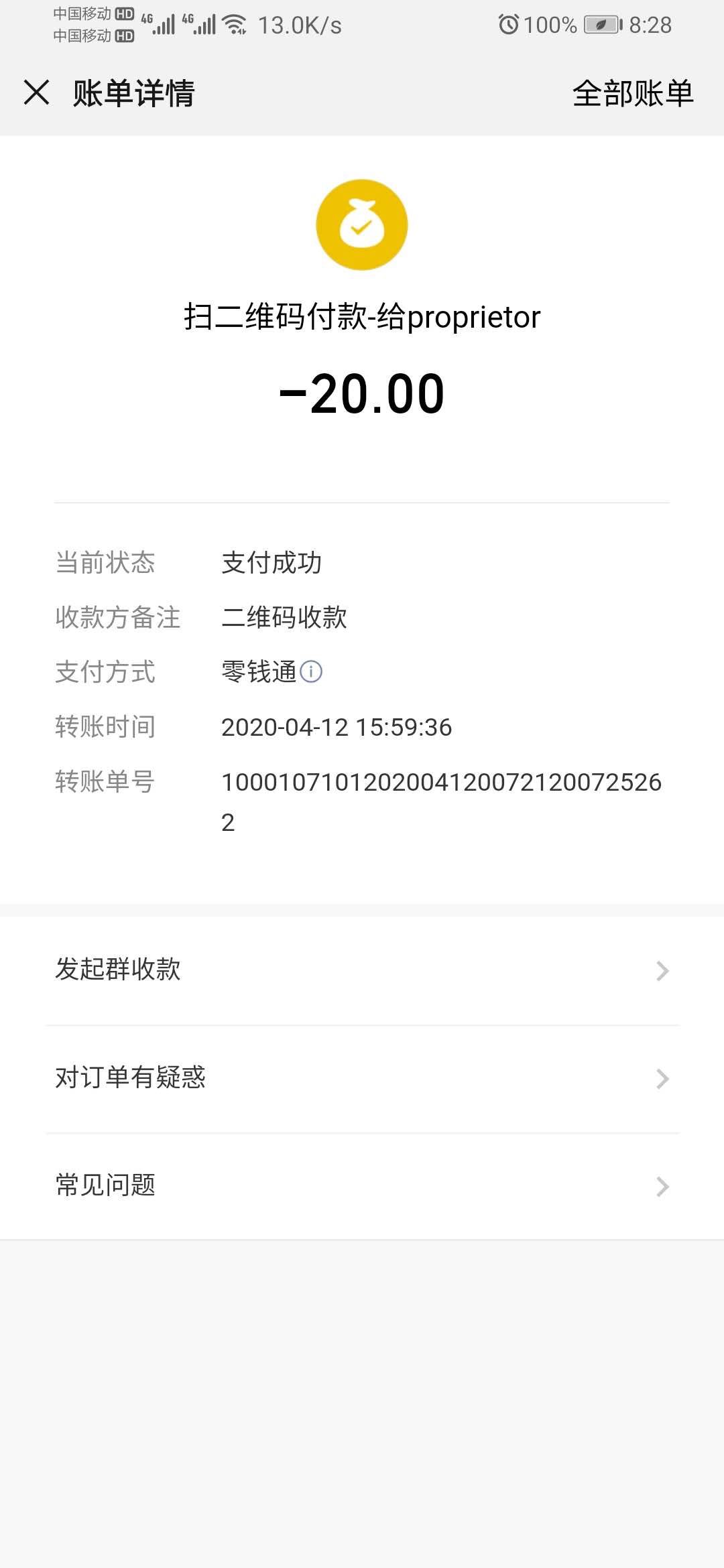Tap the info icon next to 零钱通
Screen dimensions: 724x1568
(x=311, y=671)
